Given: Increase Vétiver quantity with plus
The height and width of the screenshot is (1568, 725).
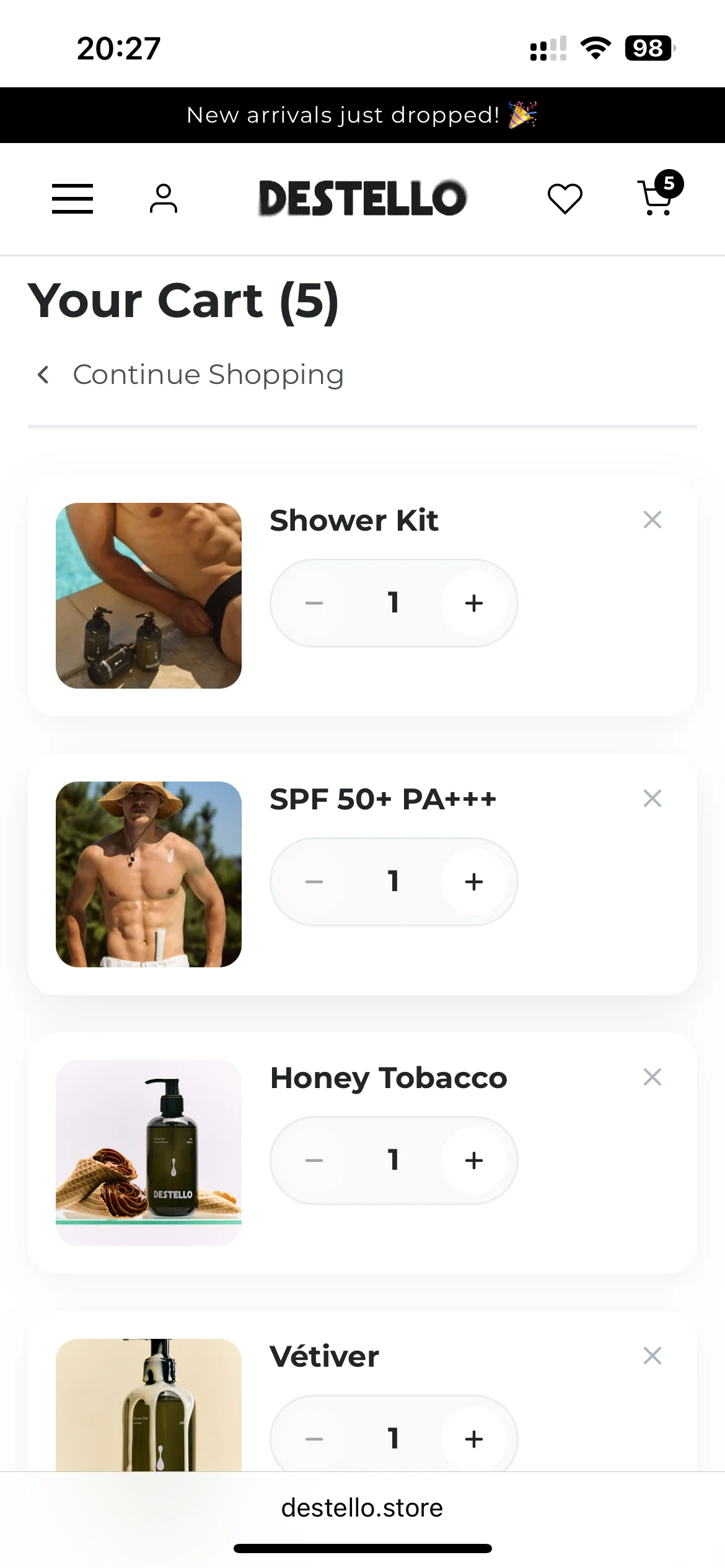Looking at the screenshot, I should [x=473, y=1439].
